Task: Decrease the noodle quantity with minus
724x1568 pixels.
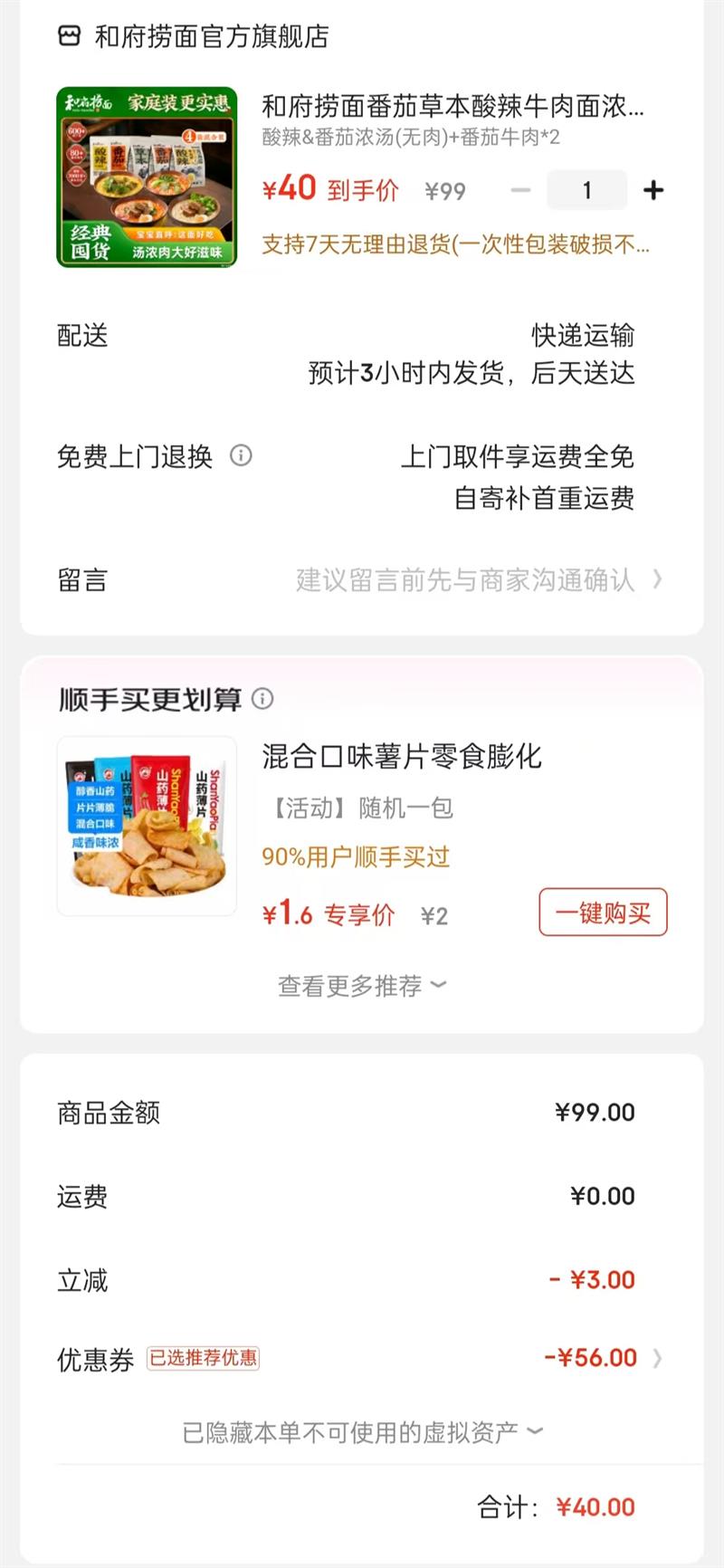Action: point(520,190)
